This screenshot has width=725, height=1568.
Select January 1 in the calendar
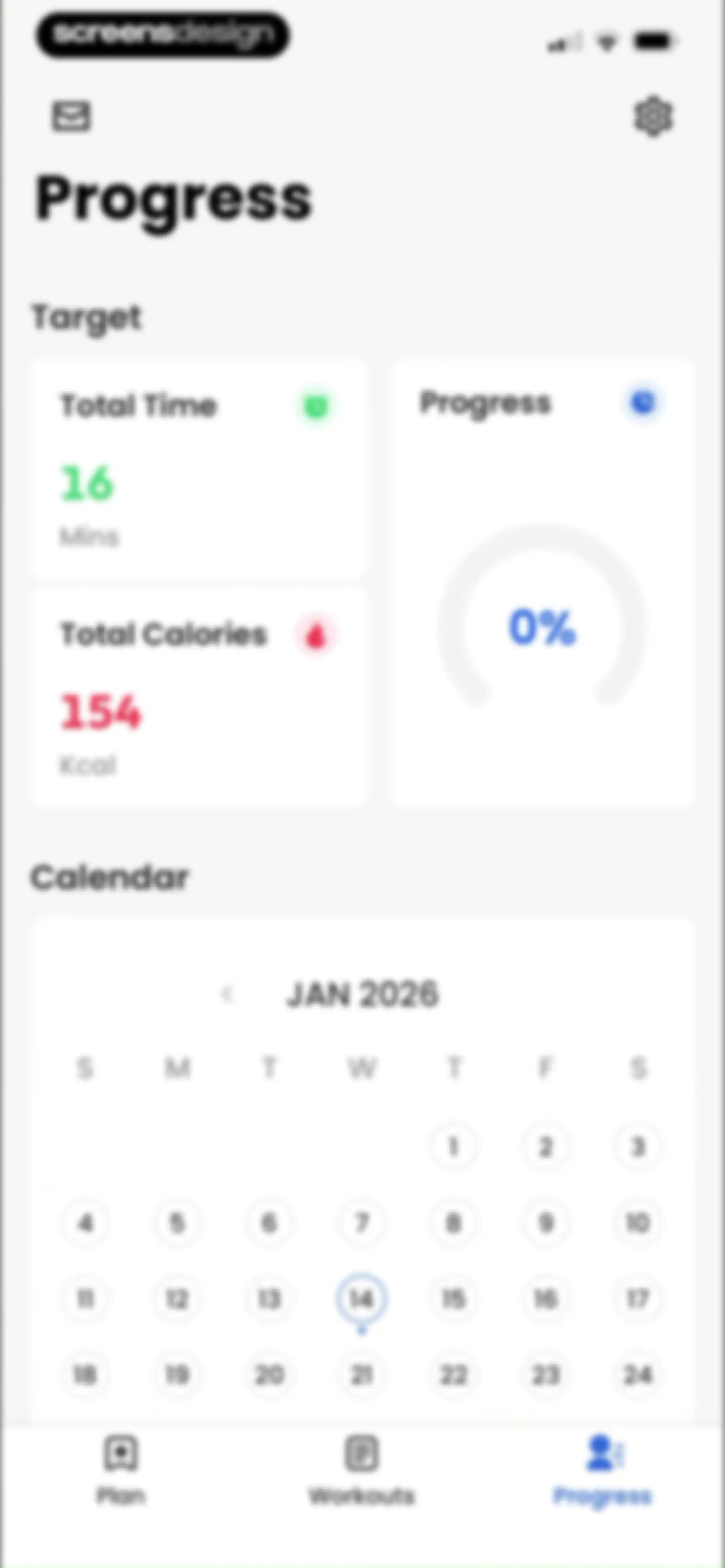point(453,1147)
